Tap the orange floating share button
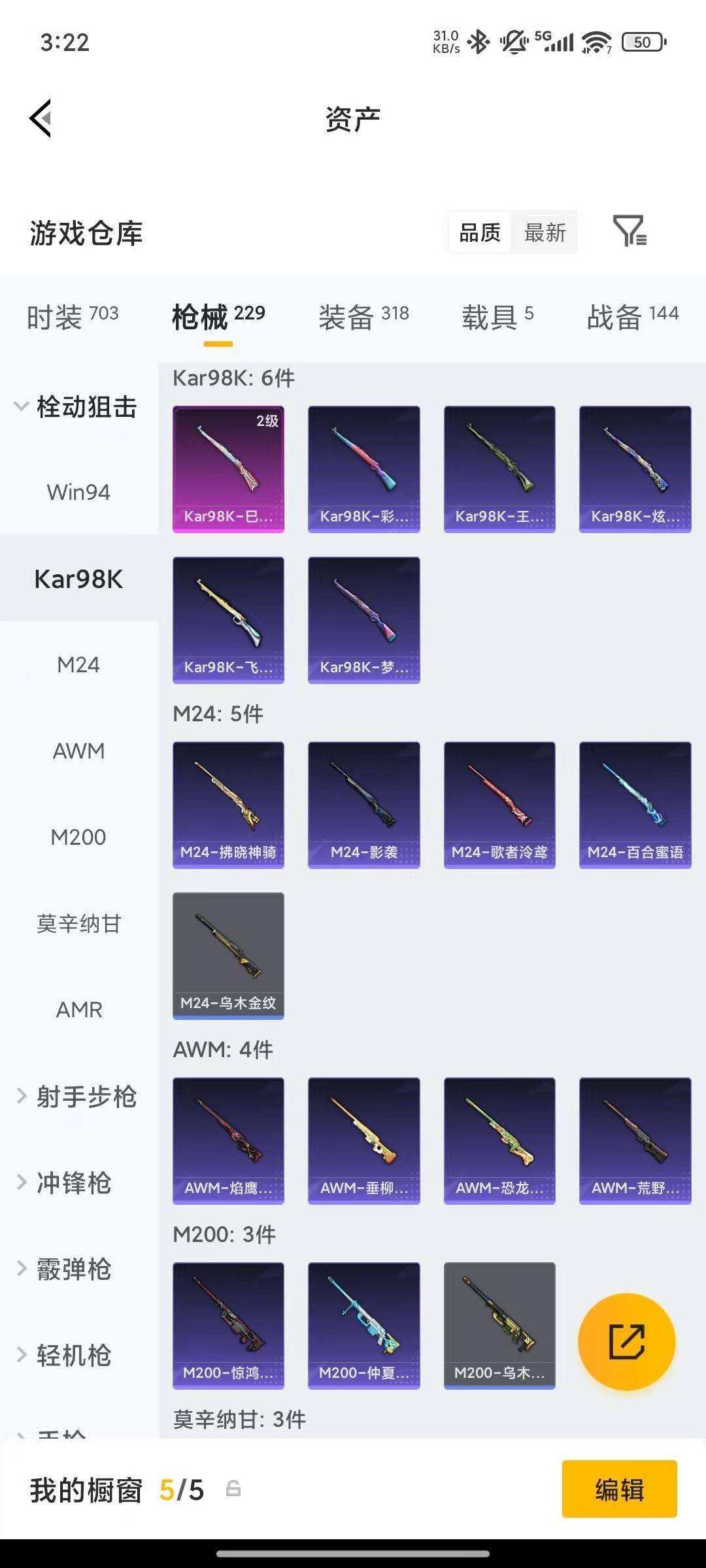Screen dimensions: 706x1568 (626, 1341)
